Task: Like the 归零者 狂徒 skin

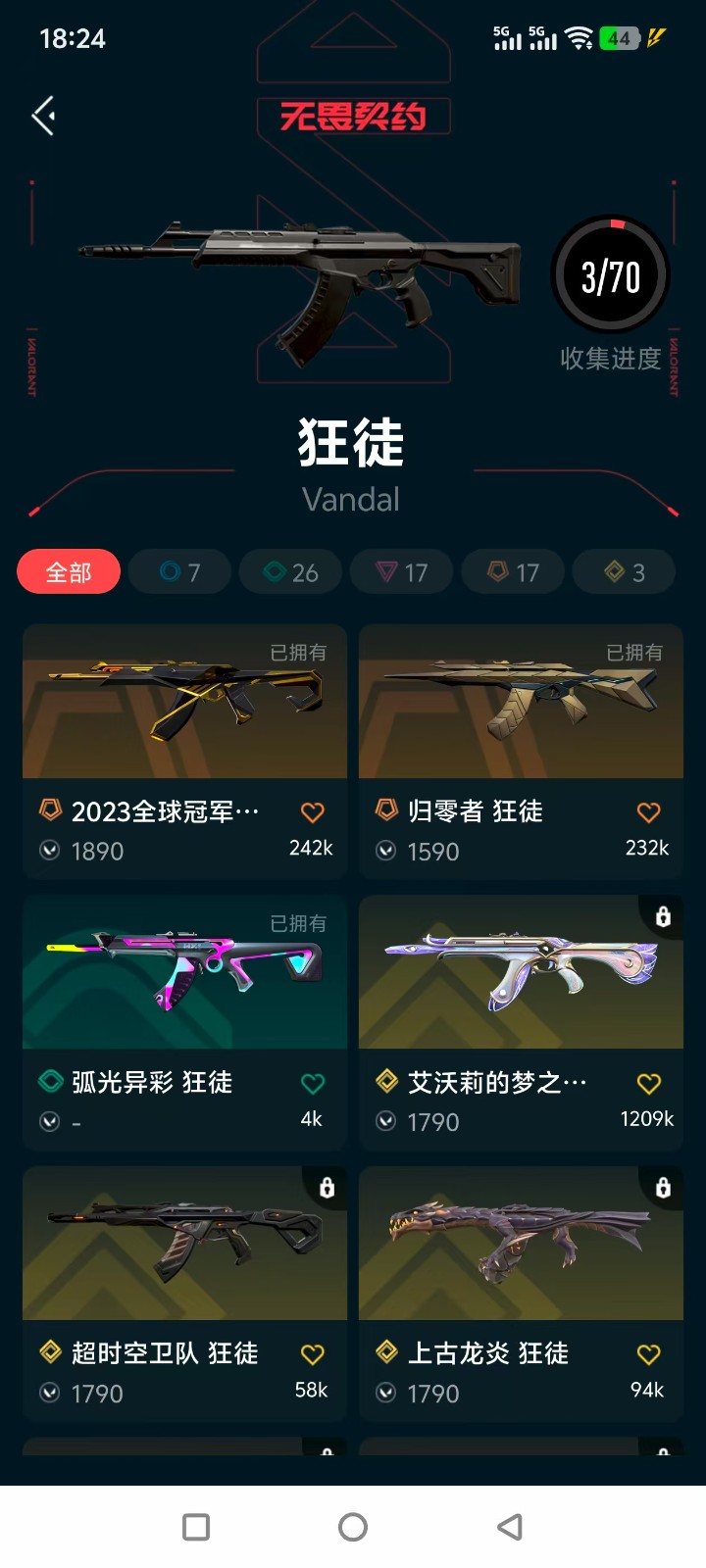Action: pos(648,812)
